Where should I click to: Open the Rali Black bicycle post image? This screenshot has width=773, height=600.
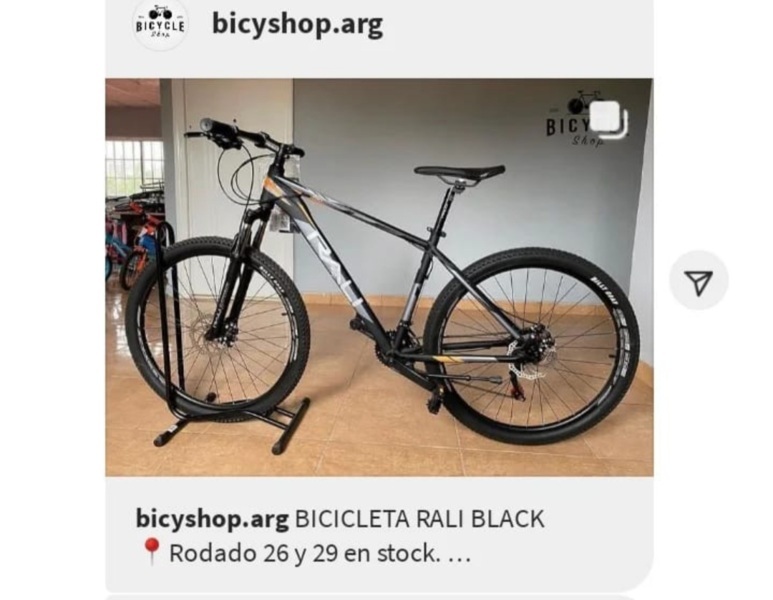(x=379, y=277)
